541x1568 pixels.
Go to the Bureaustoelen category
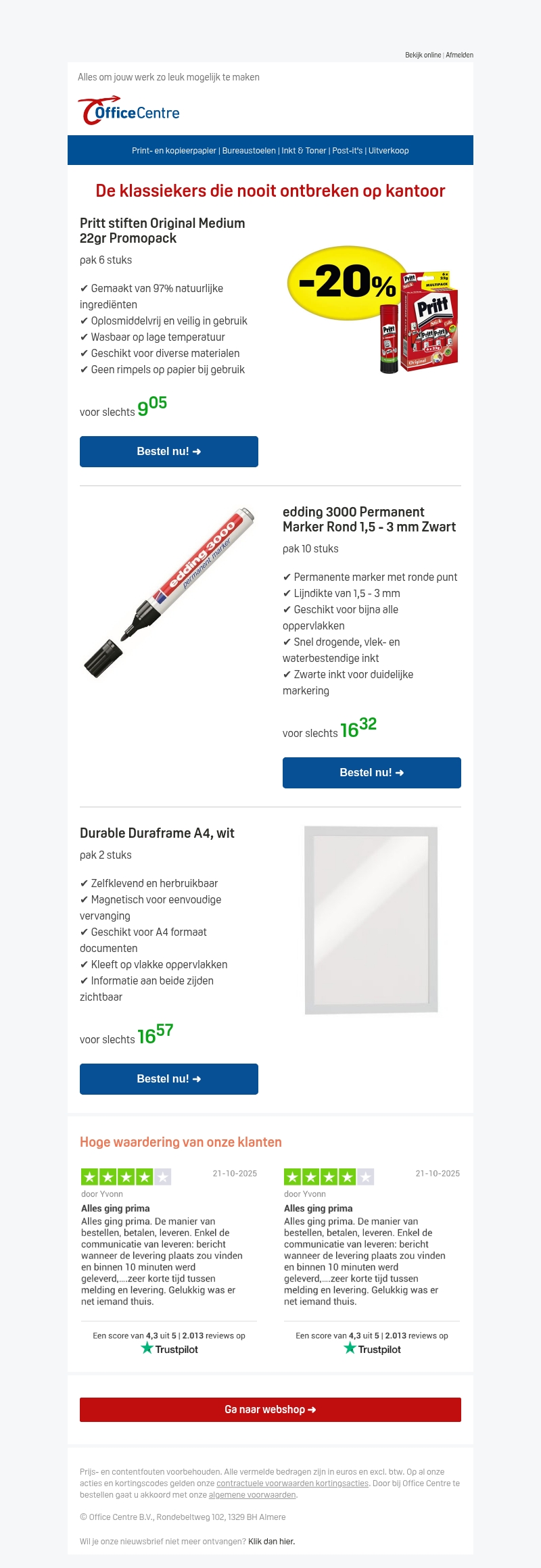pos(249,151)
